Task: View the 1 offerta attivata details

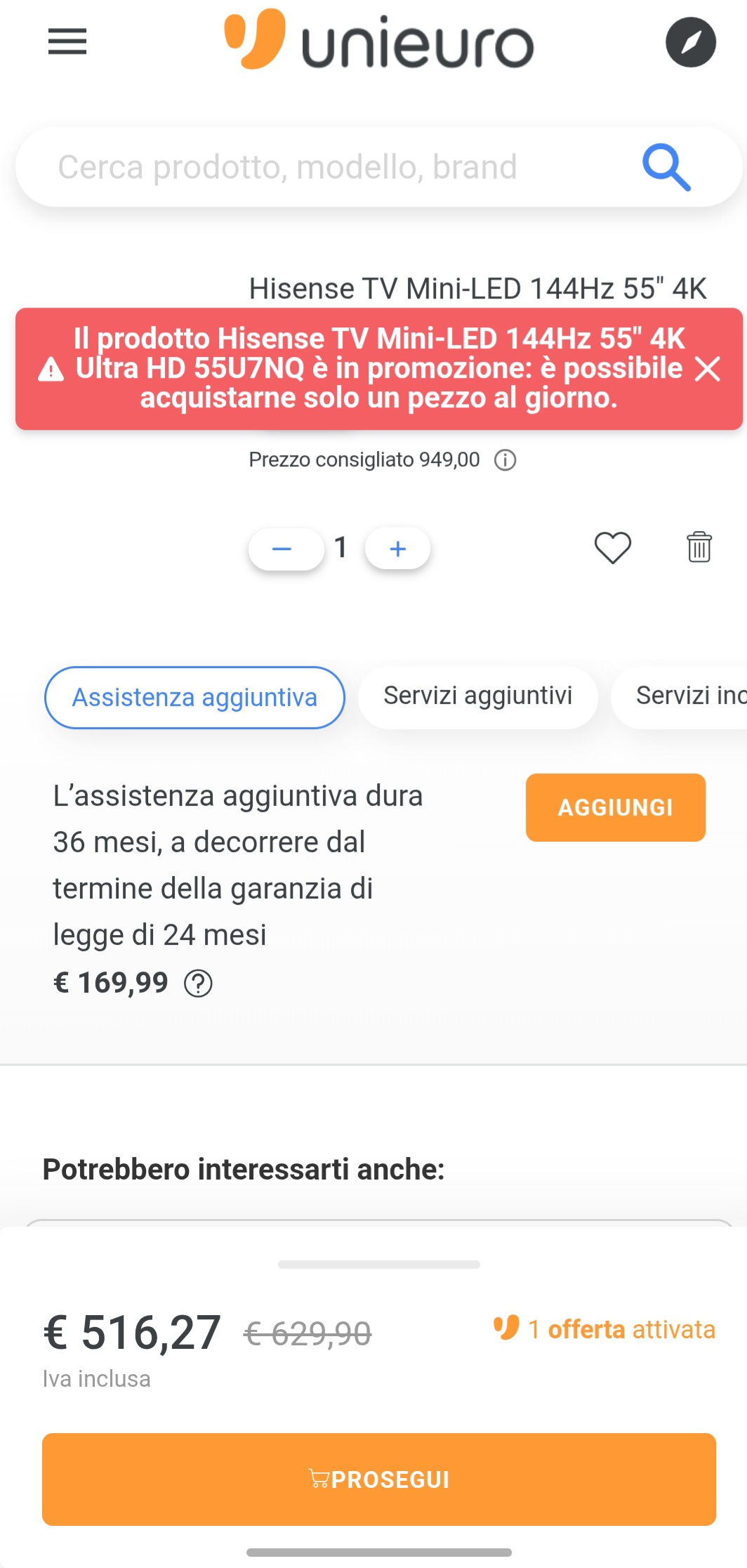Action: (604, 1329)
